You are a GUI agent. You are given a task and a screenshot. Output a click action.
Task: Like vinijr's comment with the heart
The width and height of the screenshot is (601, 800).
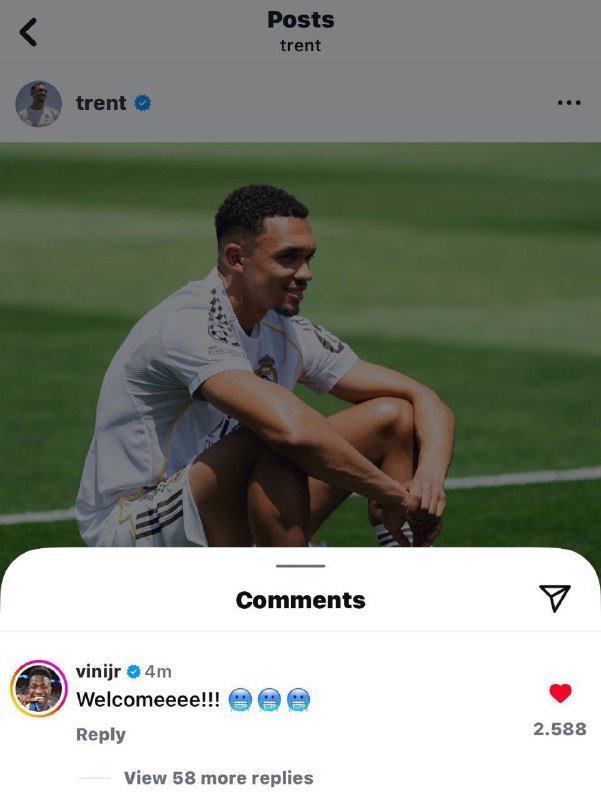(560, 693)
